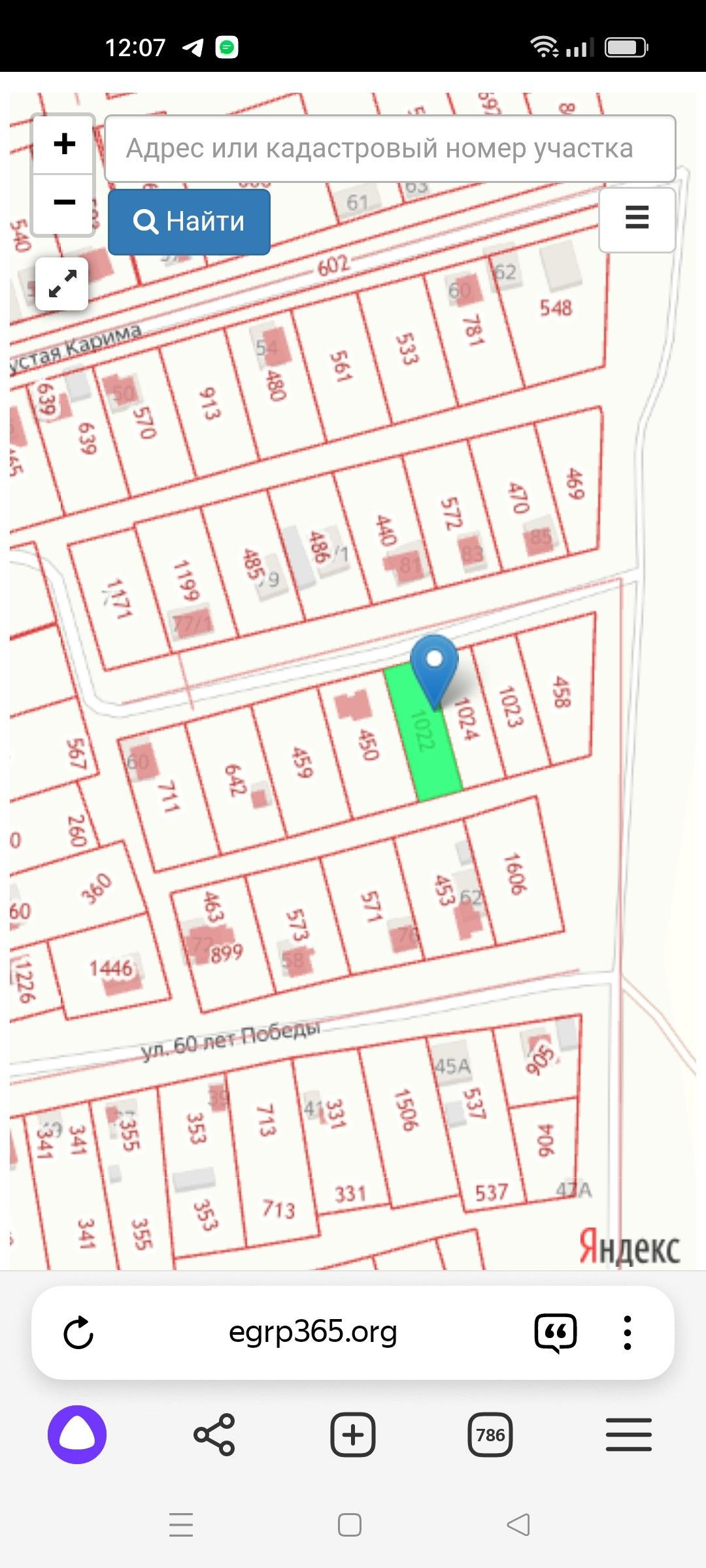Image resolution: width=706 pixels, height=1568 pixels.
Task: Launch the Alice voice assistant
Action: click(x=77, y=1435)
